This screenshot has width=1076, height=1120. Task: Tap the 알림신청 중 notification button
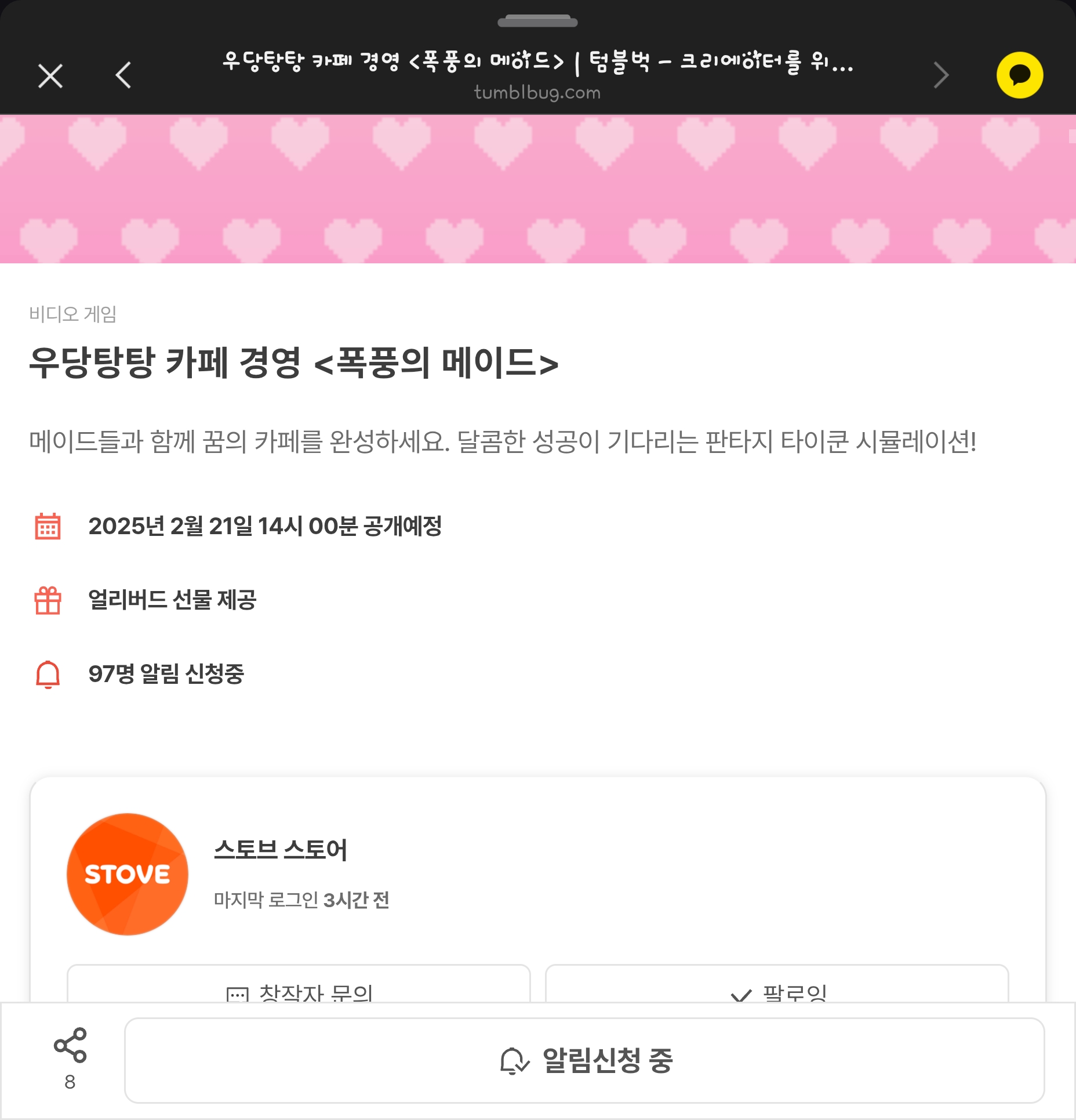(x=584, y=1060)
